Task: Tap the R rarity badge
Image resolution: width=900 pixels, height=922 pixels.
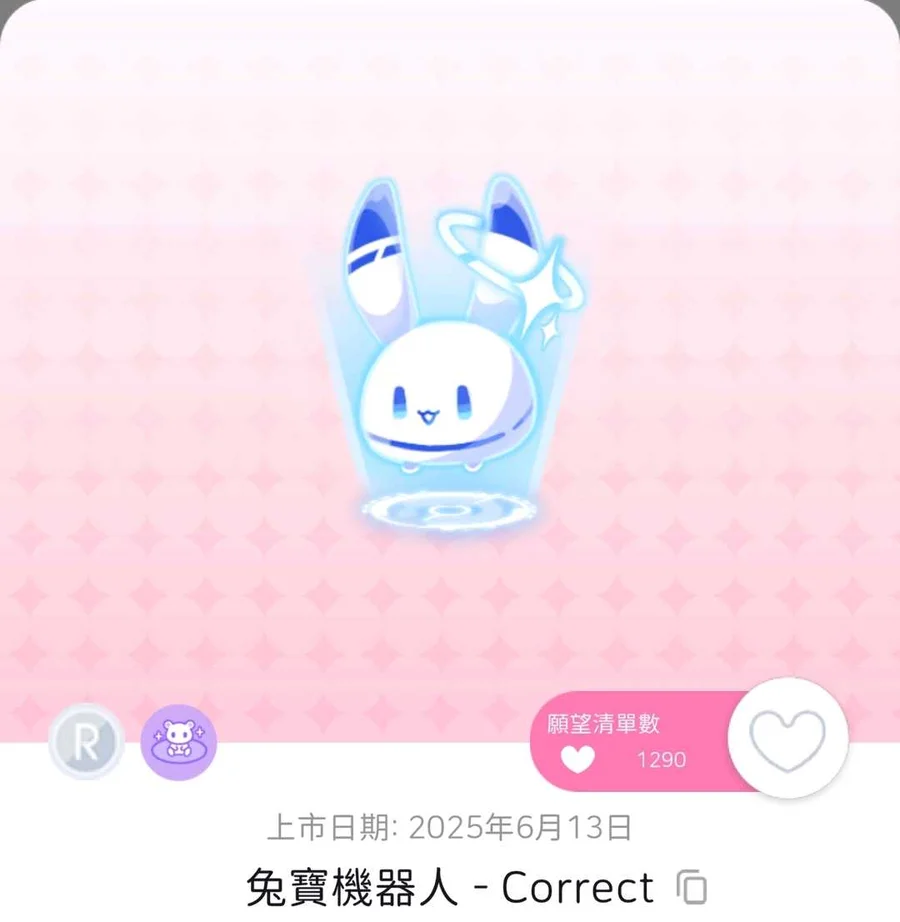Action: pyautogui.click(x=87, y=743)
